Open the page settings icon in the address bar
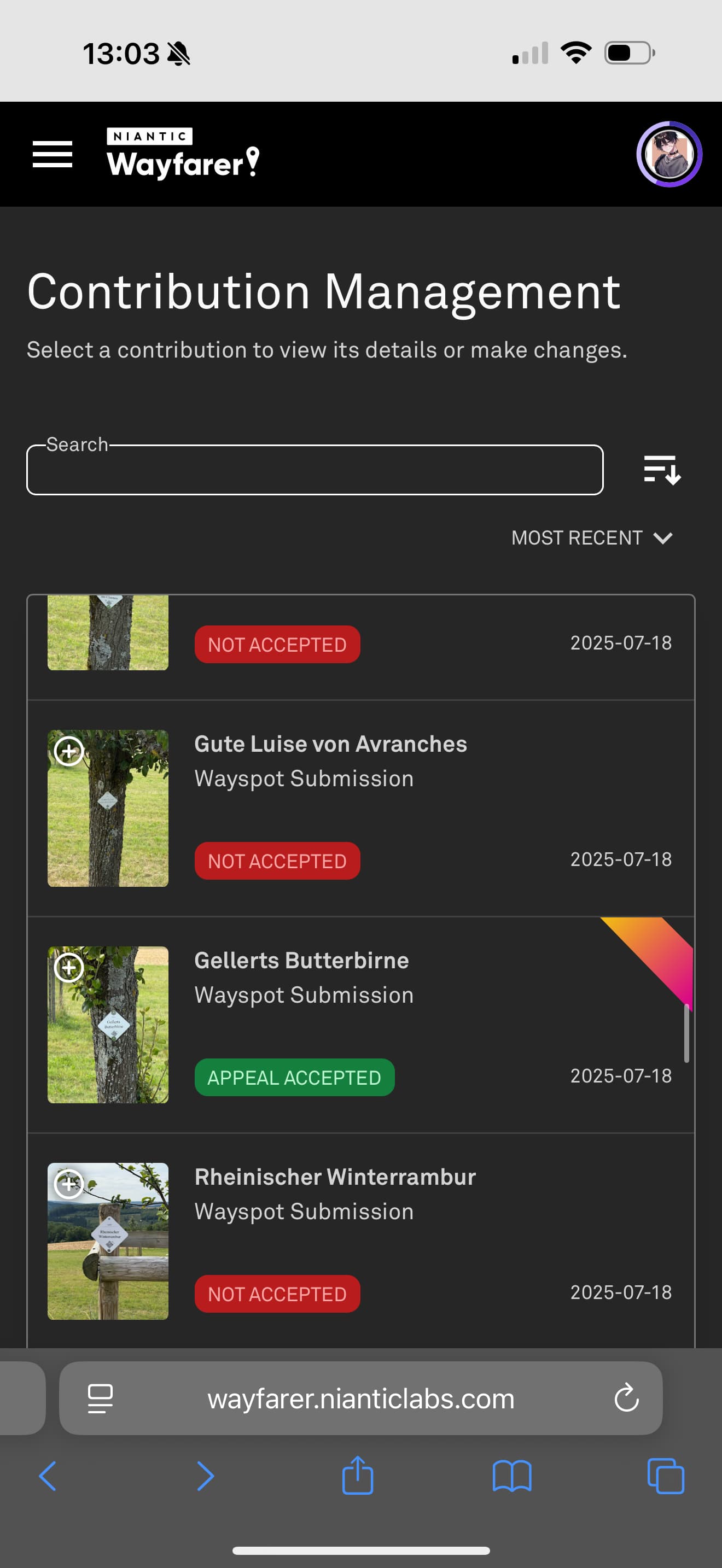The width and height of the screenshot is (722, 1568). click(101, 1398)
